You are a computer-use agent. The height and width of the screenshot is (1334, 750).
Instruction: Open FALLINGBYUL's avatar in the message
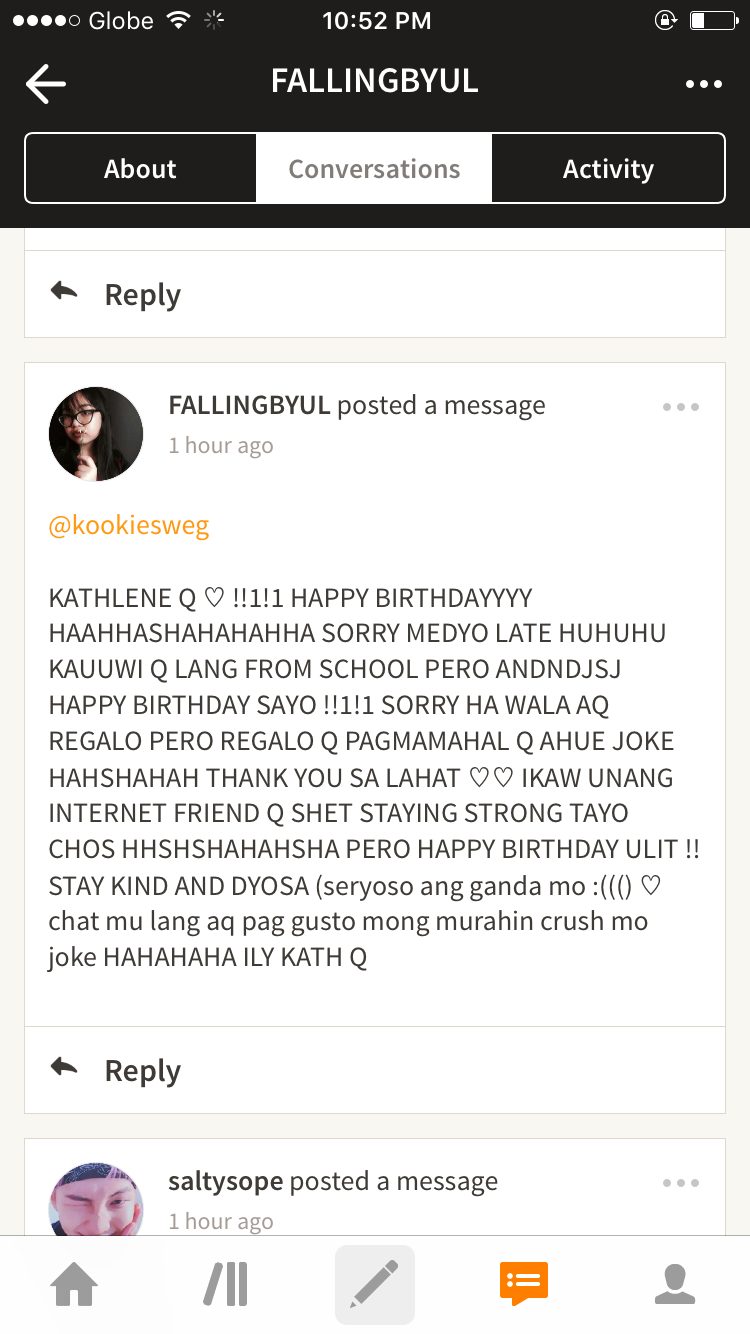click(x=96, y=434)
